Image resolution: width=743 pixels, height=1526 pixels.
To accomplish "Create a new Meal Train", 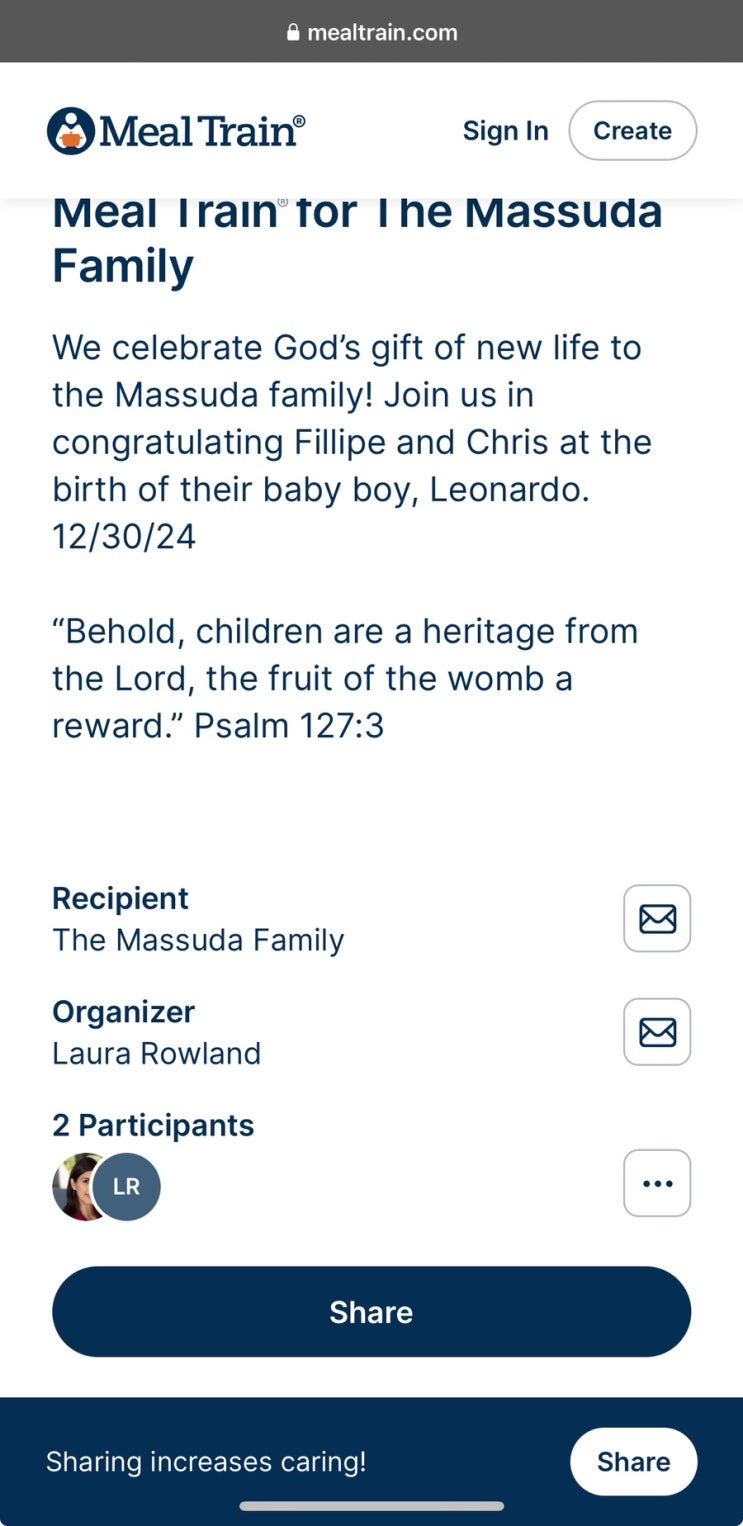I will [x=632, y=131].
